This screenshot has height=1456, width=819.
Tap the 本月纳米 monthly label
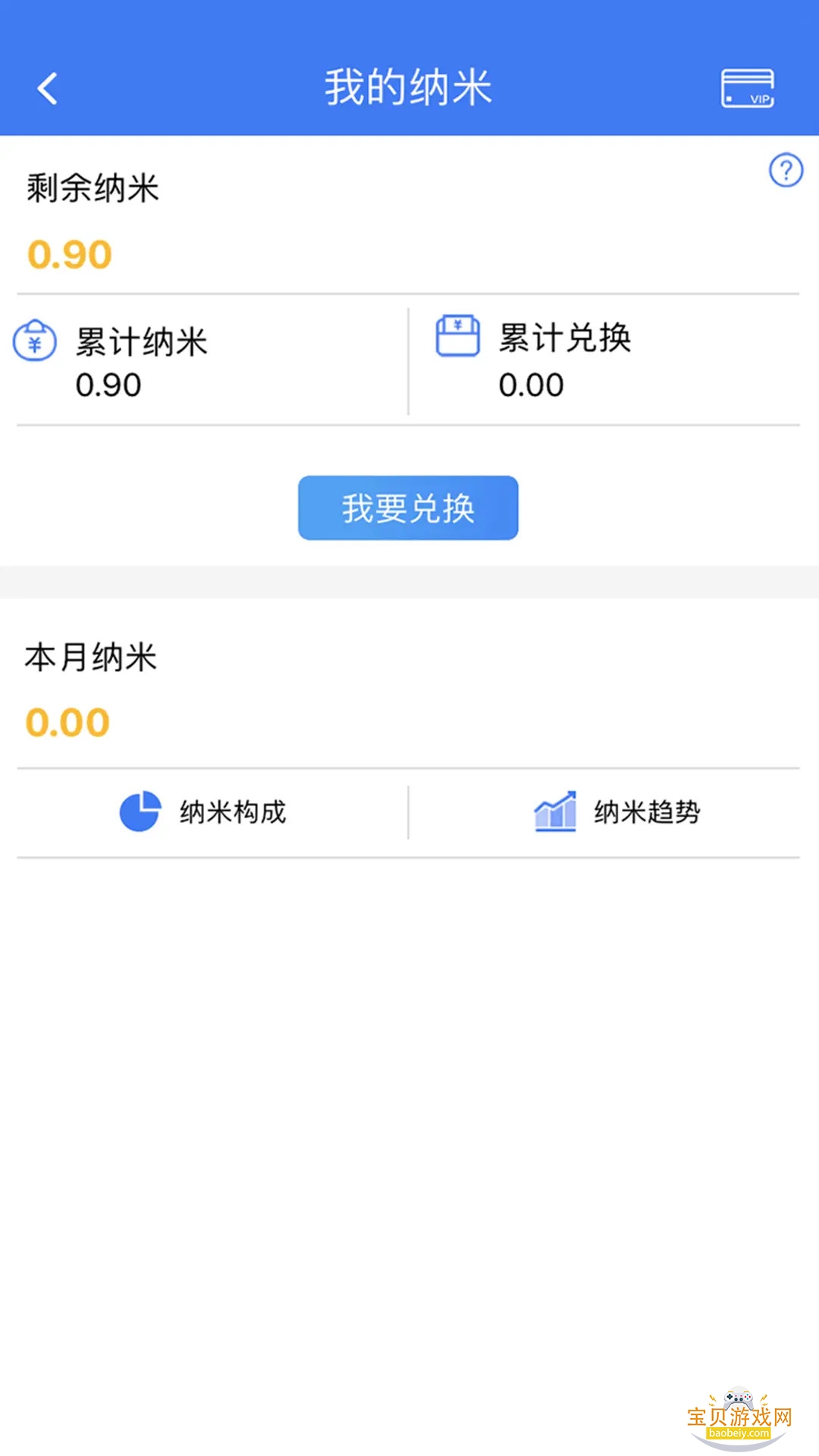(x=90, y=658)
